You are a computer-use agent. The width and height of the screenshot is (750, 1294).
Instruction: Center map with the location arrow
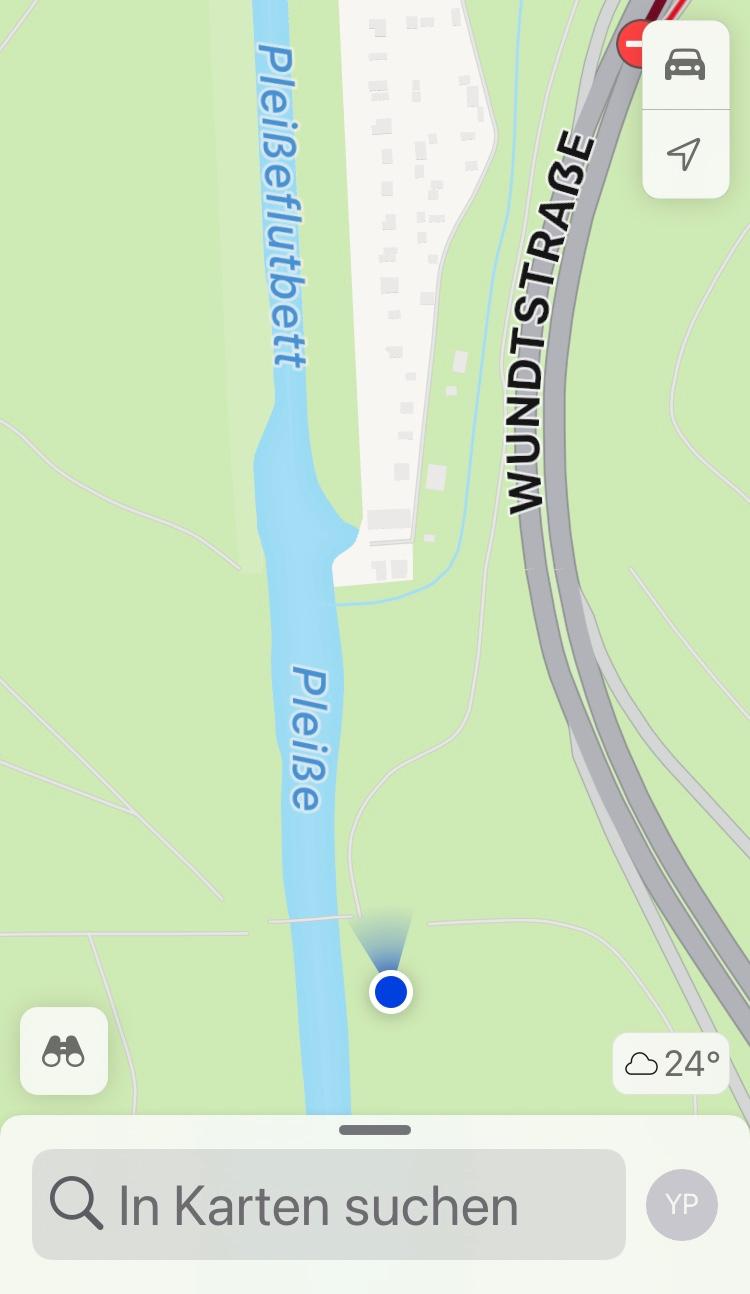685,154
